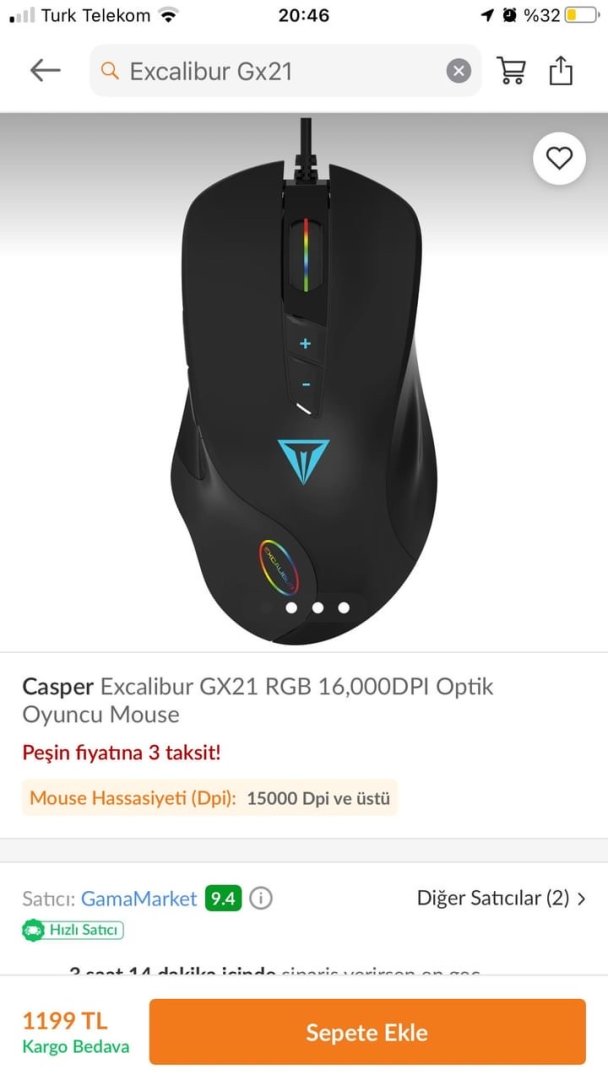Tap Sepete Ekle to add to cart

pos(367,1032)
